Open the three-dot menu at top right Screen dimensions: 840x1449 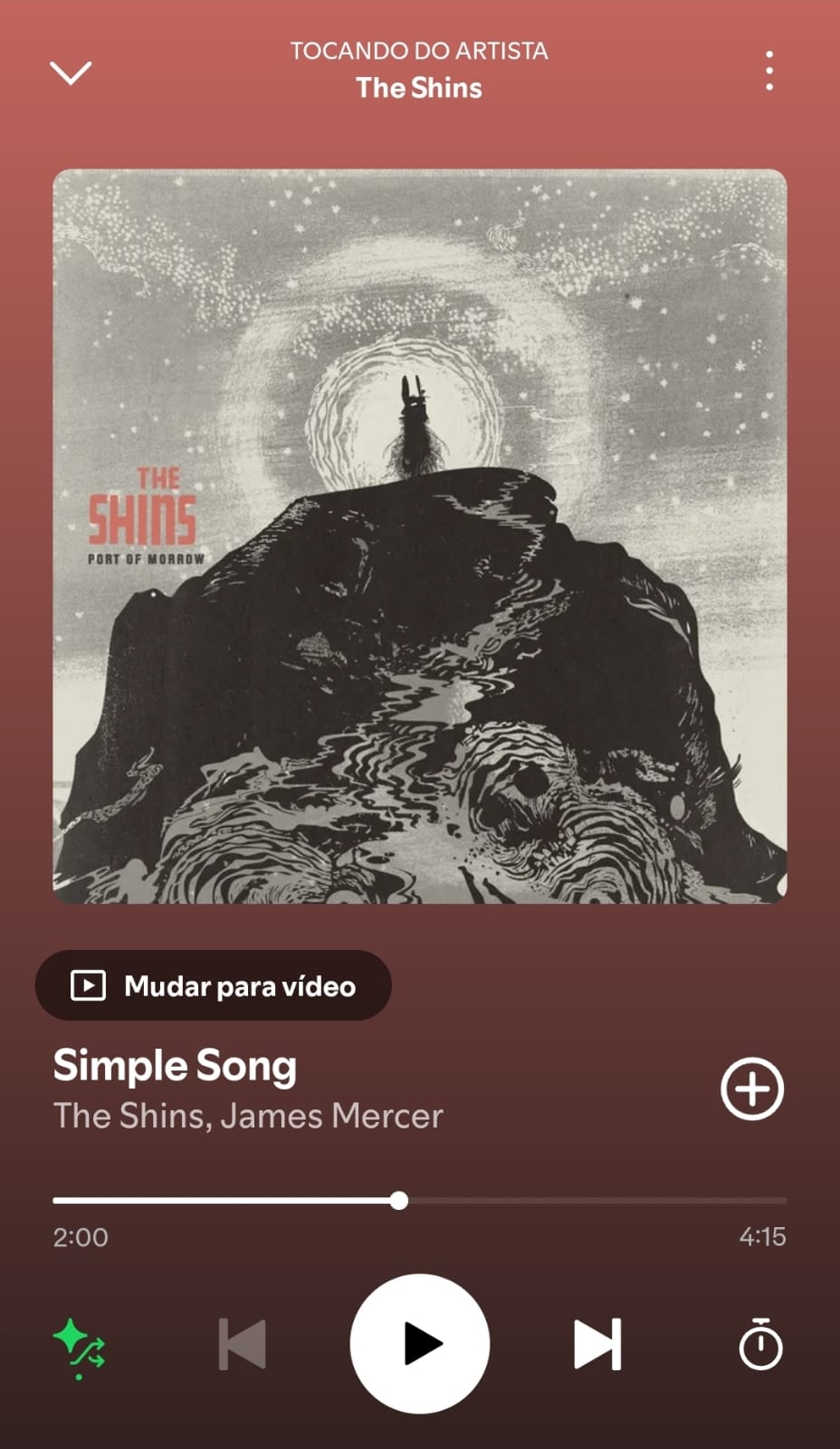(768, 70)
